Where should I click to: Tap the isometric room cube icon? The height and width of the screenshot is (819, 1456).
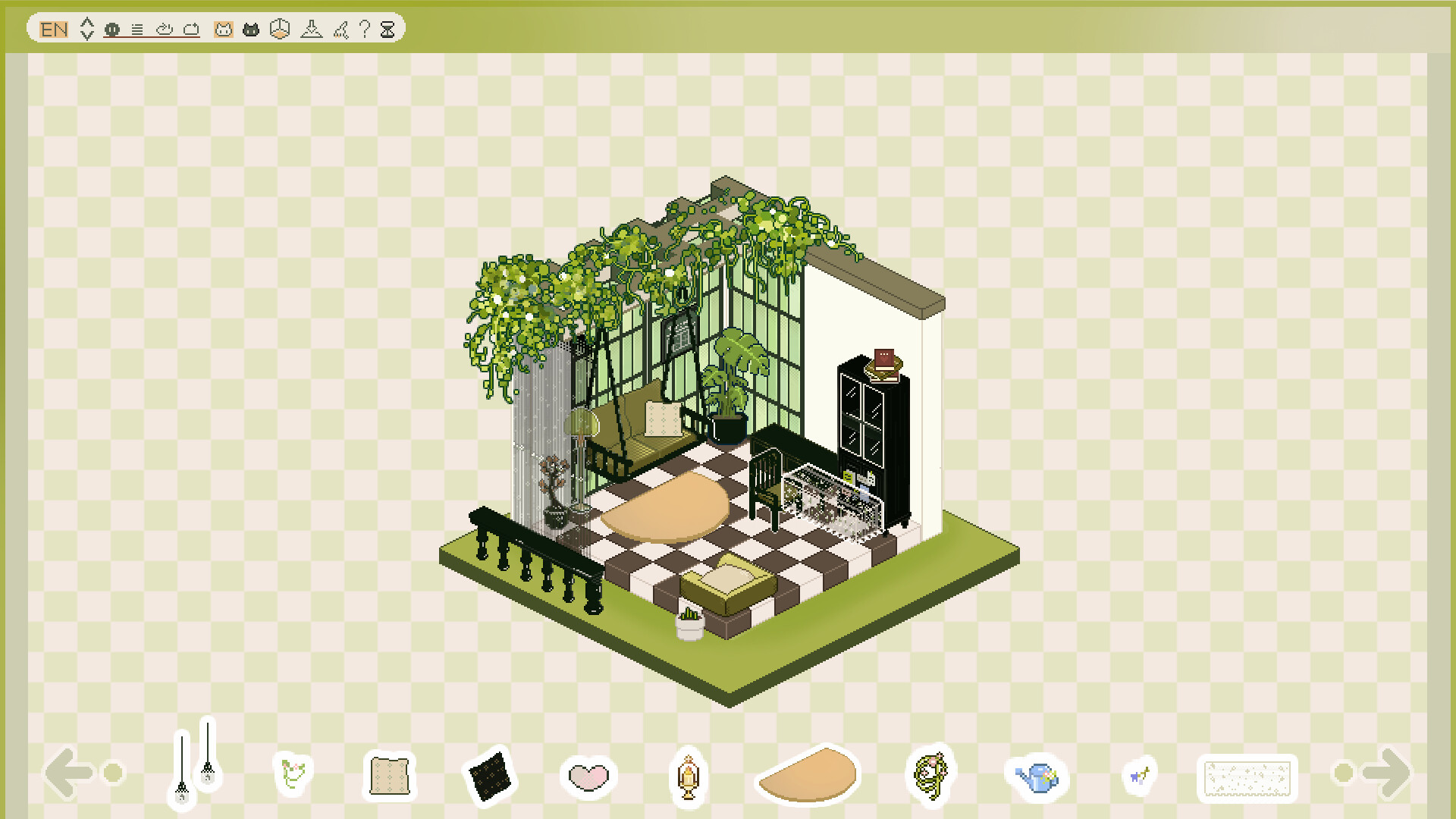(280, 30)
